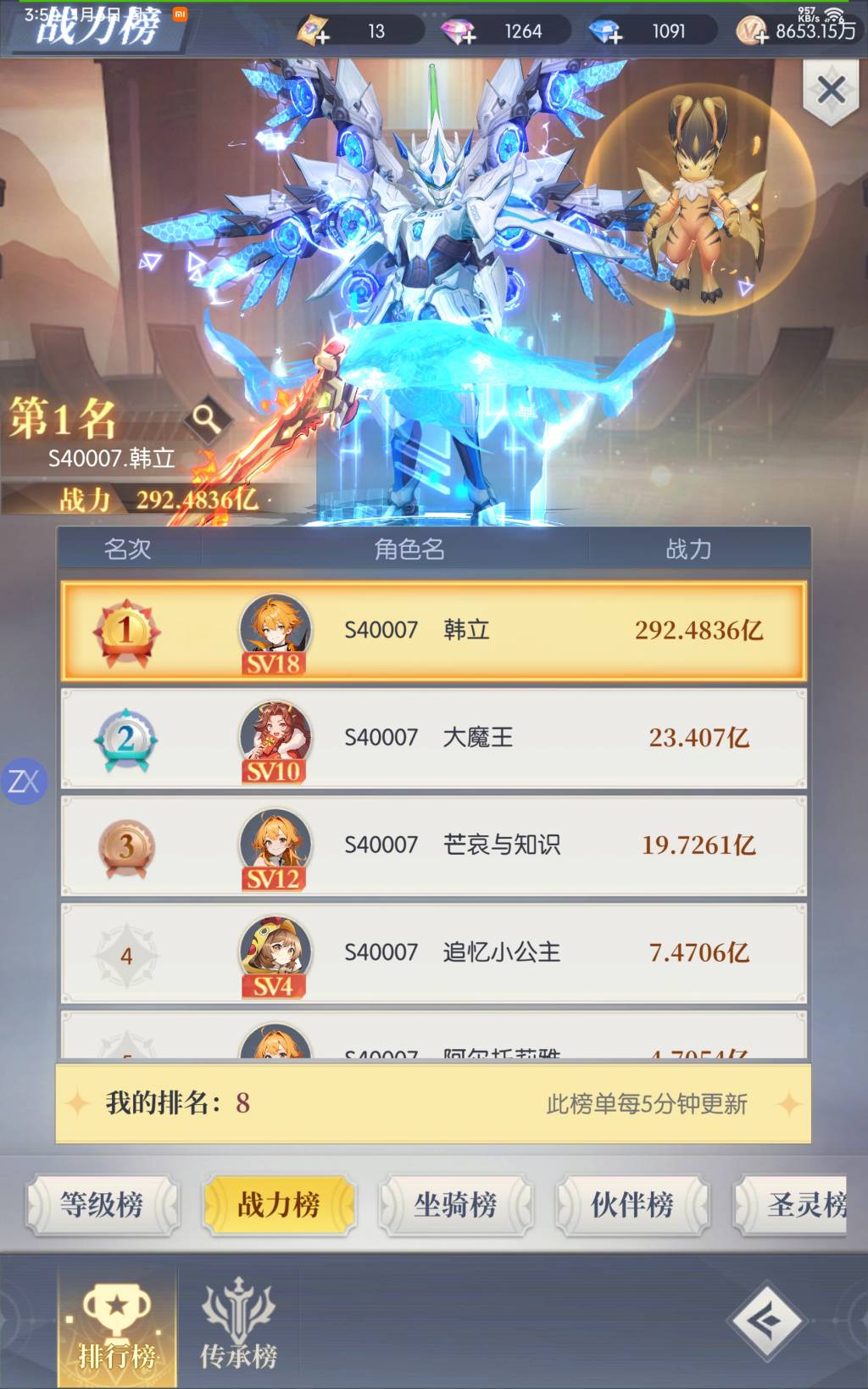
Task: Open rank 3 player 芒哀与知识's row
Action: (433, 845)
